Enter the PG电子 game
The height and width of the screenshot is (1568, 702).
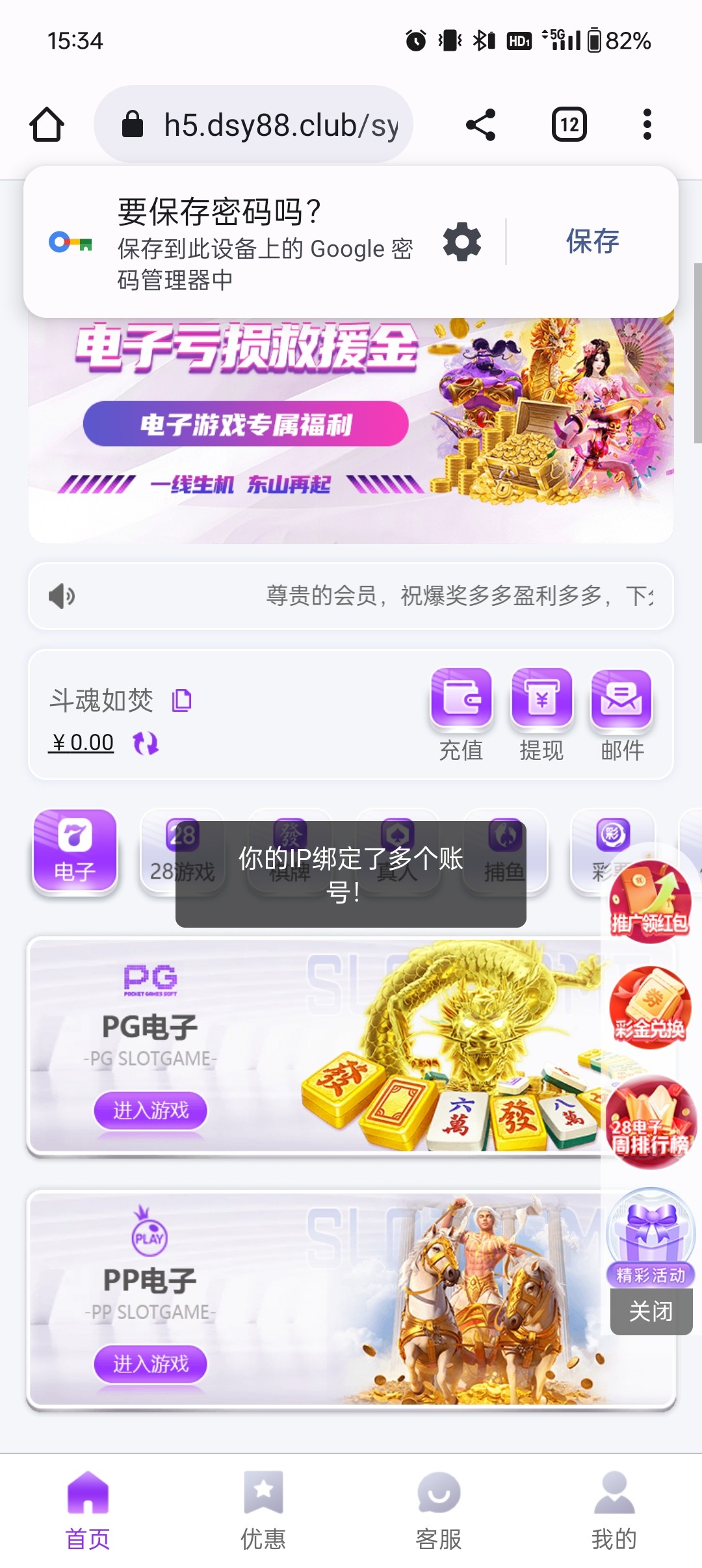150,1110
